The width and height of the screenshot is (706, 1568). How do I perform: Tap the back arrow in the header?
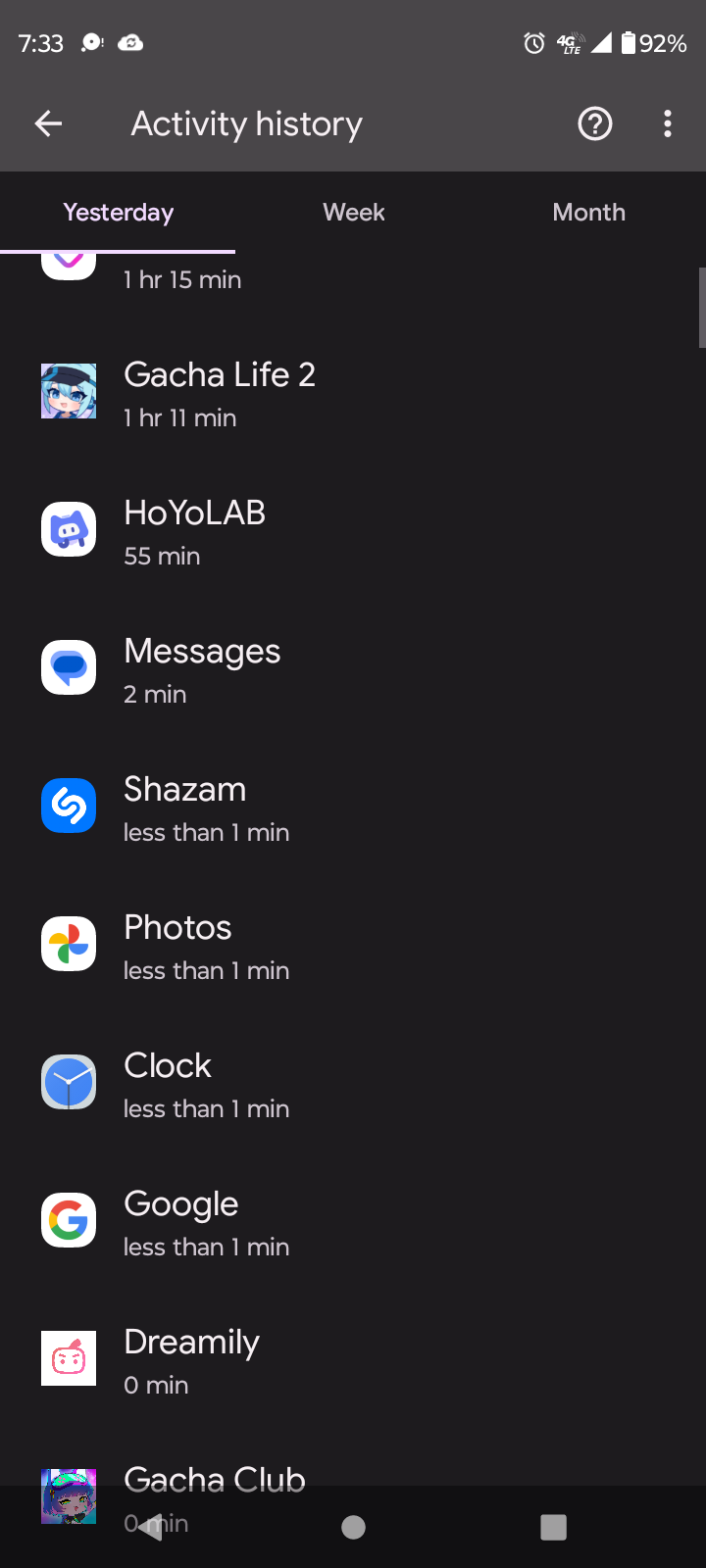point(47,123)
